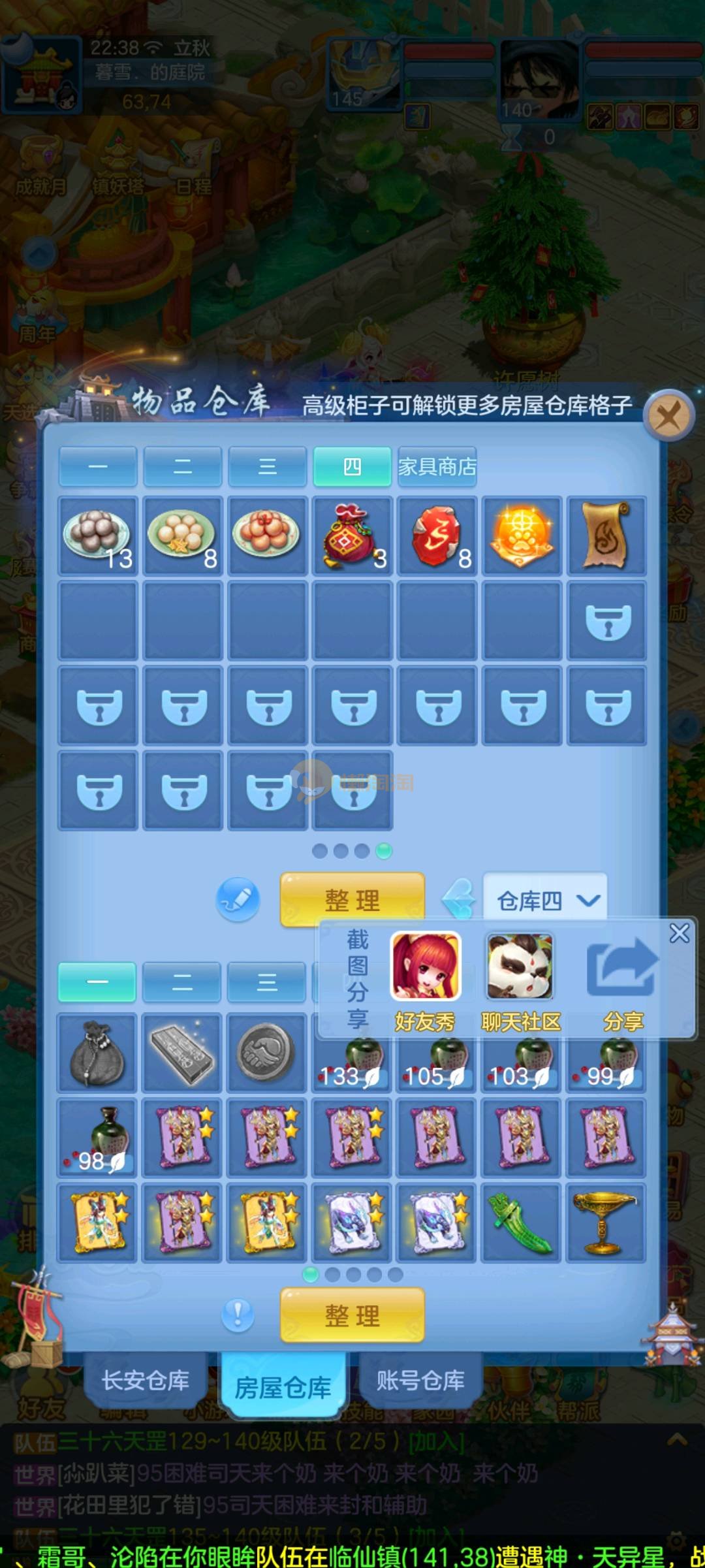Tap the lower 整理 sort button
Viewport: 705px width, 1568px height.
point(352,1315)
